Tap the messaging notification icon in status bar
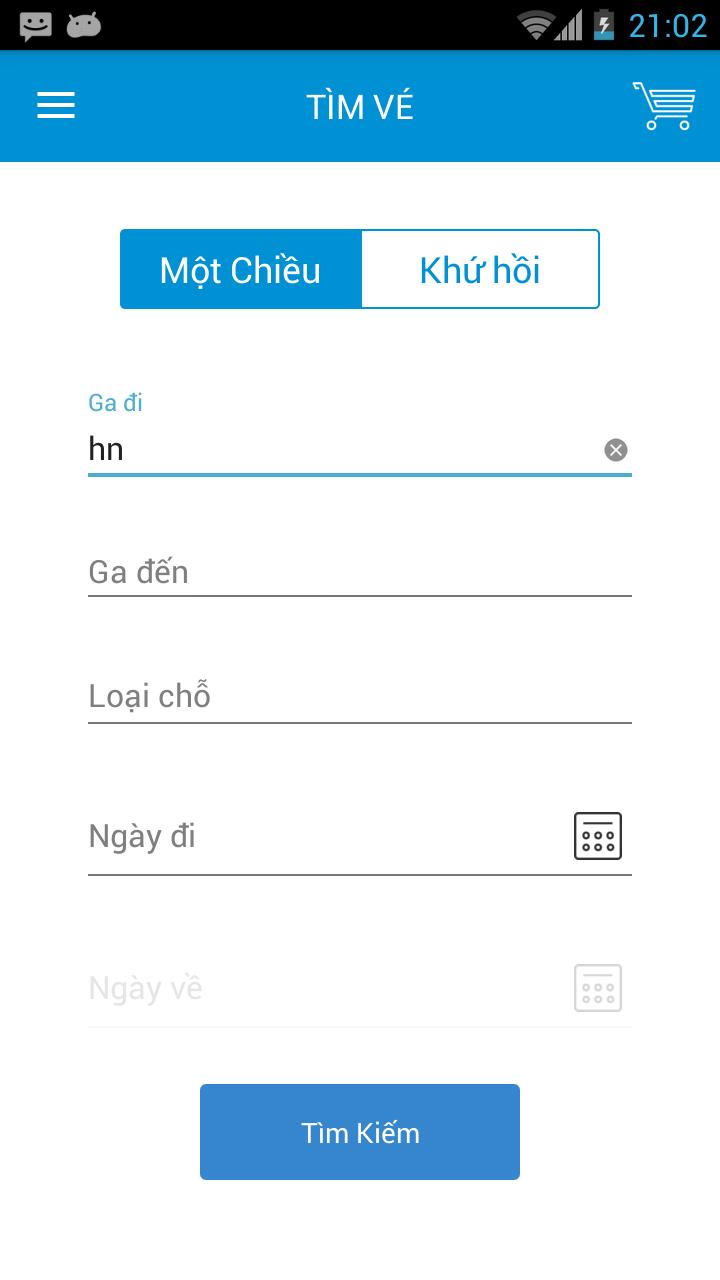This screenshot has width=720, height=1280. (33, 22)
